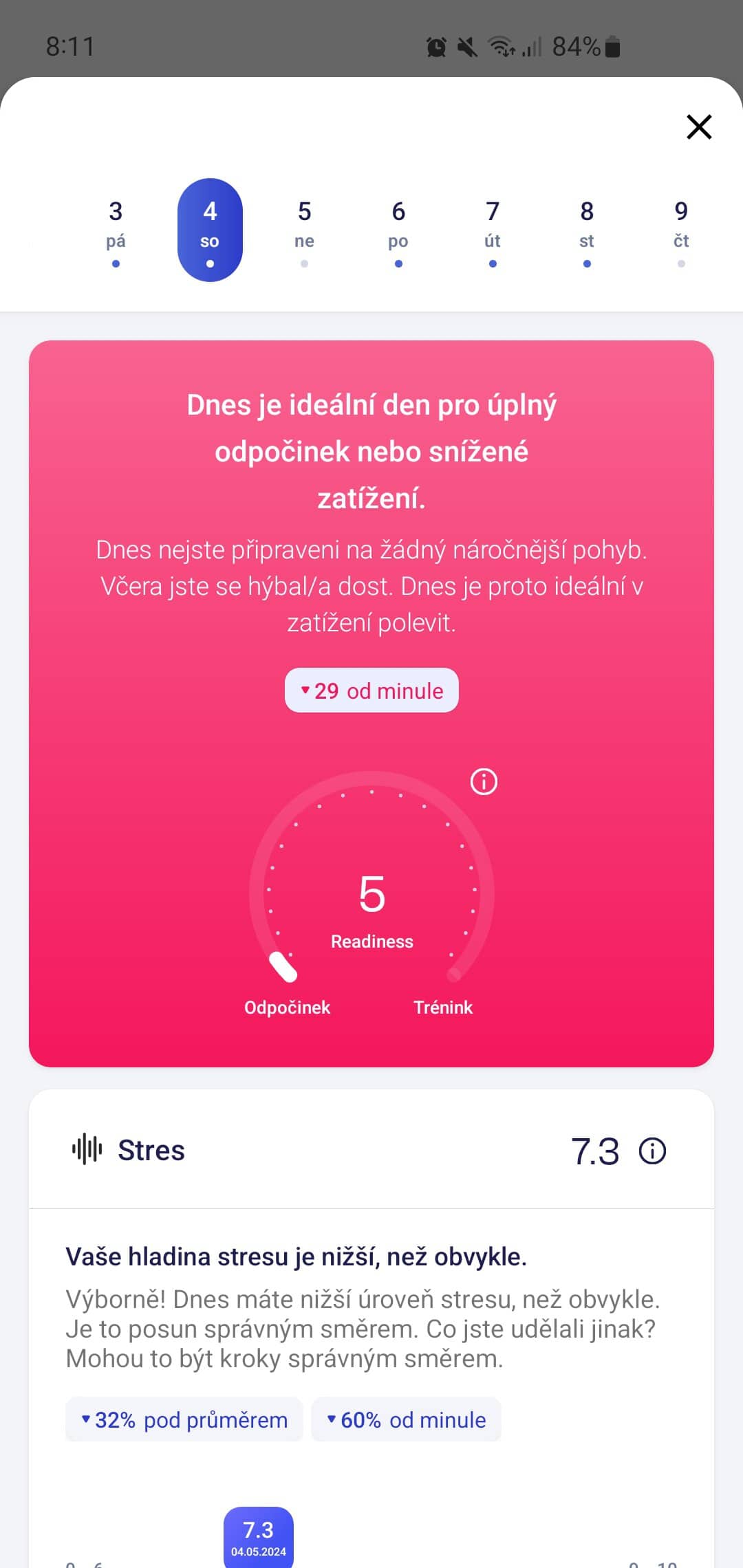The image size is (743, 1568).
Task: Open Wednesday the 8th
Action: [x=587, y=230]
